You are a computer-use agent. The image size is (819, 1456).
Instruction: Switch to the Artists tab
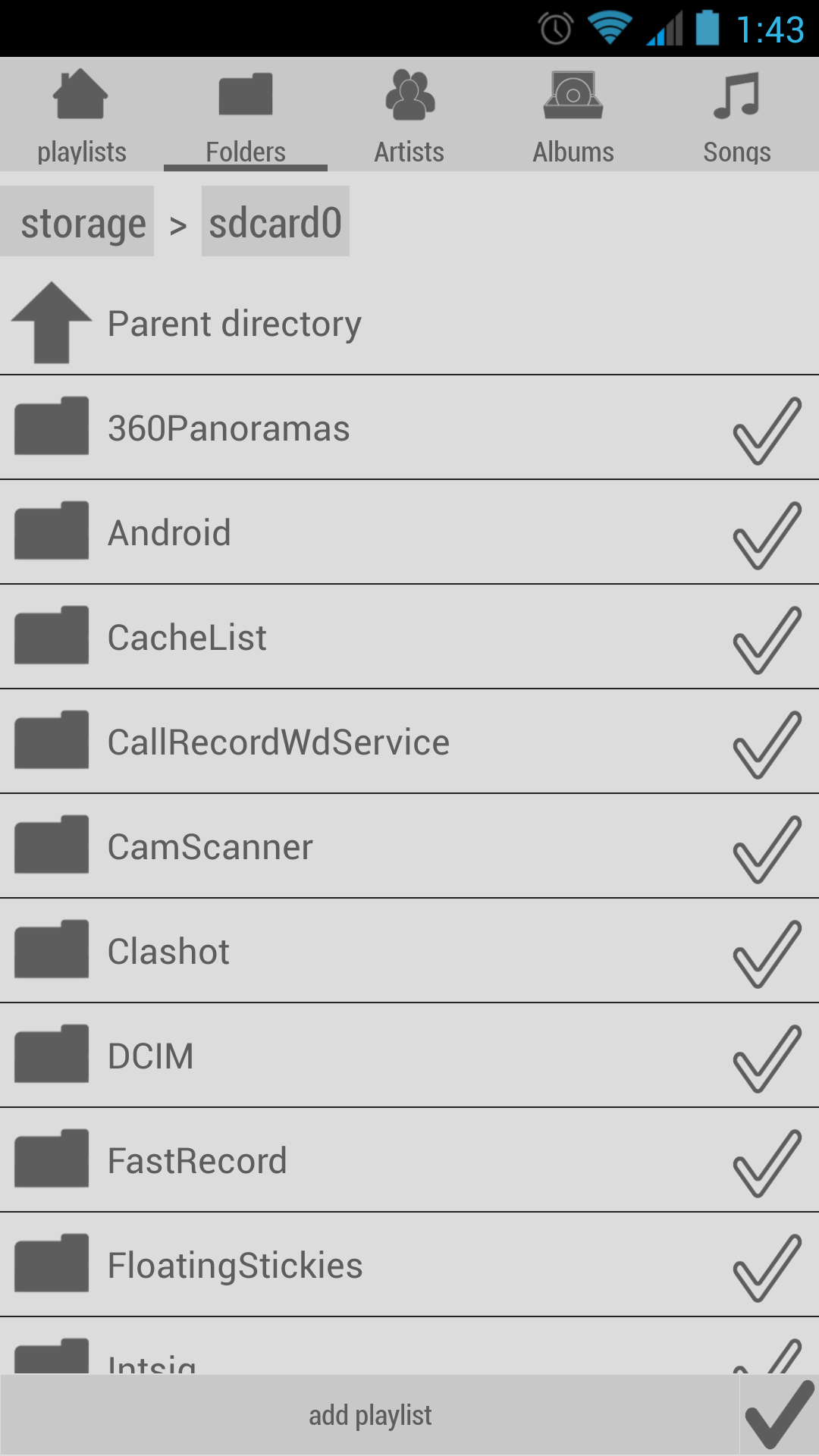pyautogui.click(x=409, y=115)
